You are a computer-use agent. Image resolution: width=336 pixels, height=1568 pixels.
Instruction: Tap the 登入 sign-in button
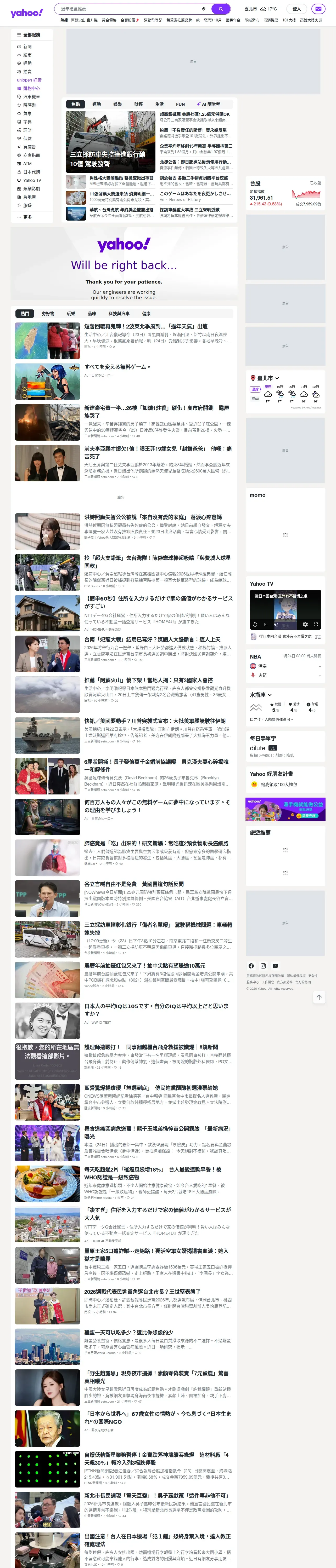[x=296, y=9]
